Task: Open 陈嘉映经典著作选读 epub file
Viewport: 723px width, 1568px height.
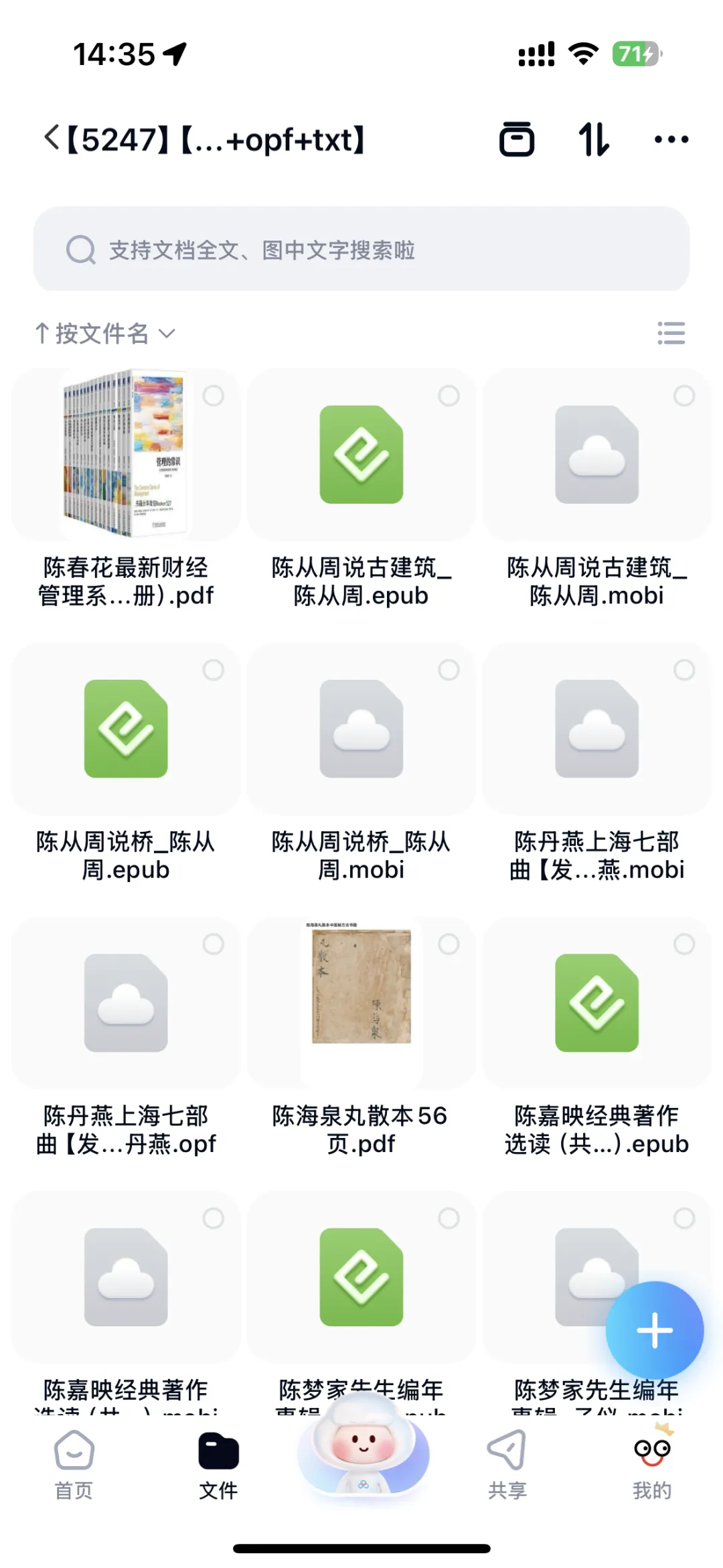Action: pos(597,1038)
